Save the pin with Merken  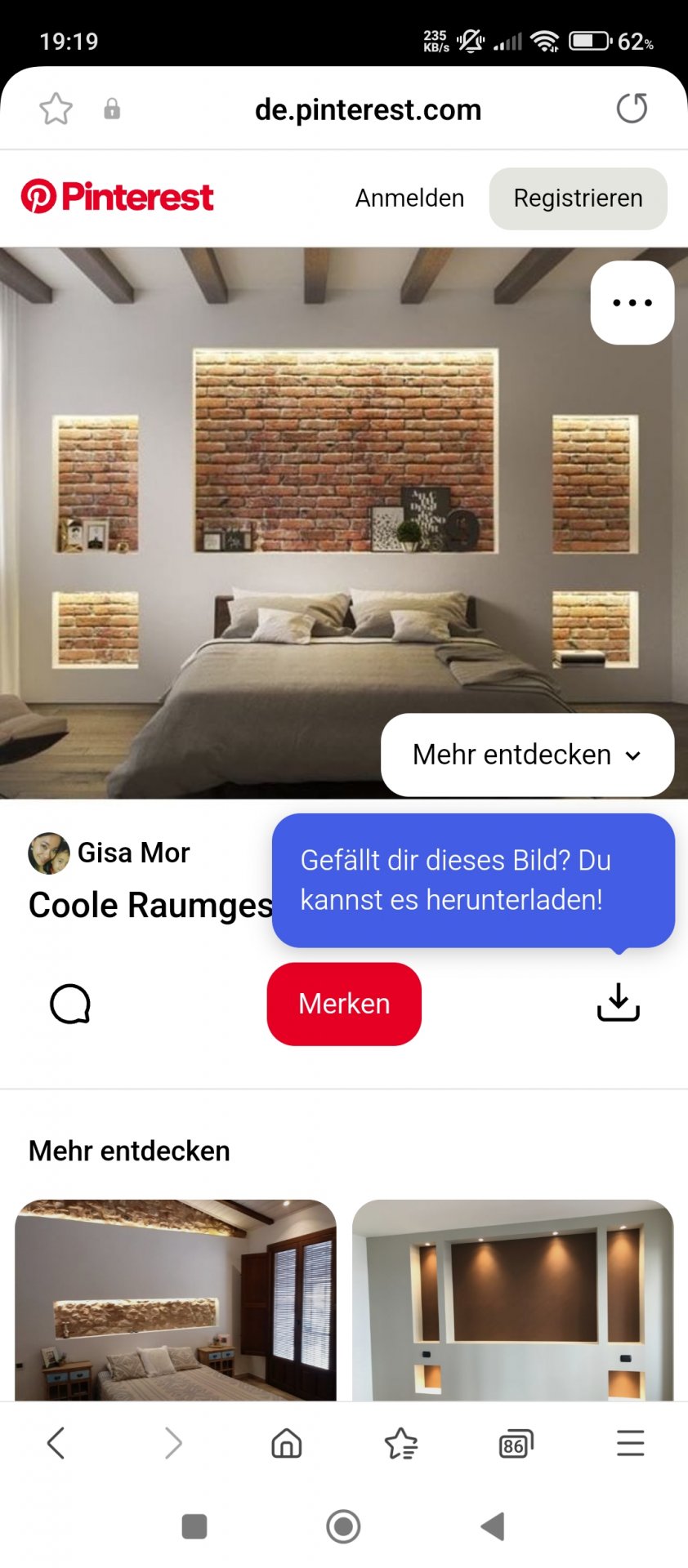tap(344, 1004)
